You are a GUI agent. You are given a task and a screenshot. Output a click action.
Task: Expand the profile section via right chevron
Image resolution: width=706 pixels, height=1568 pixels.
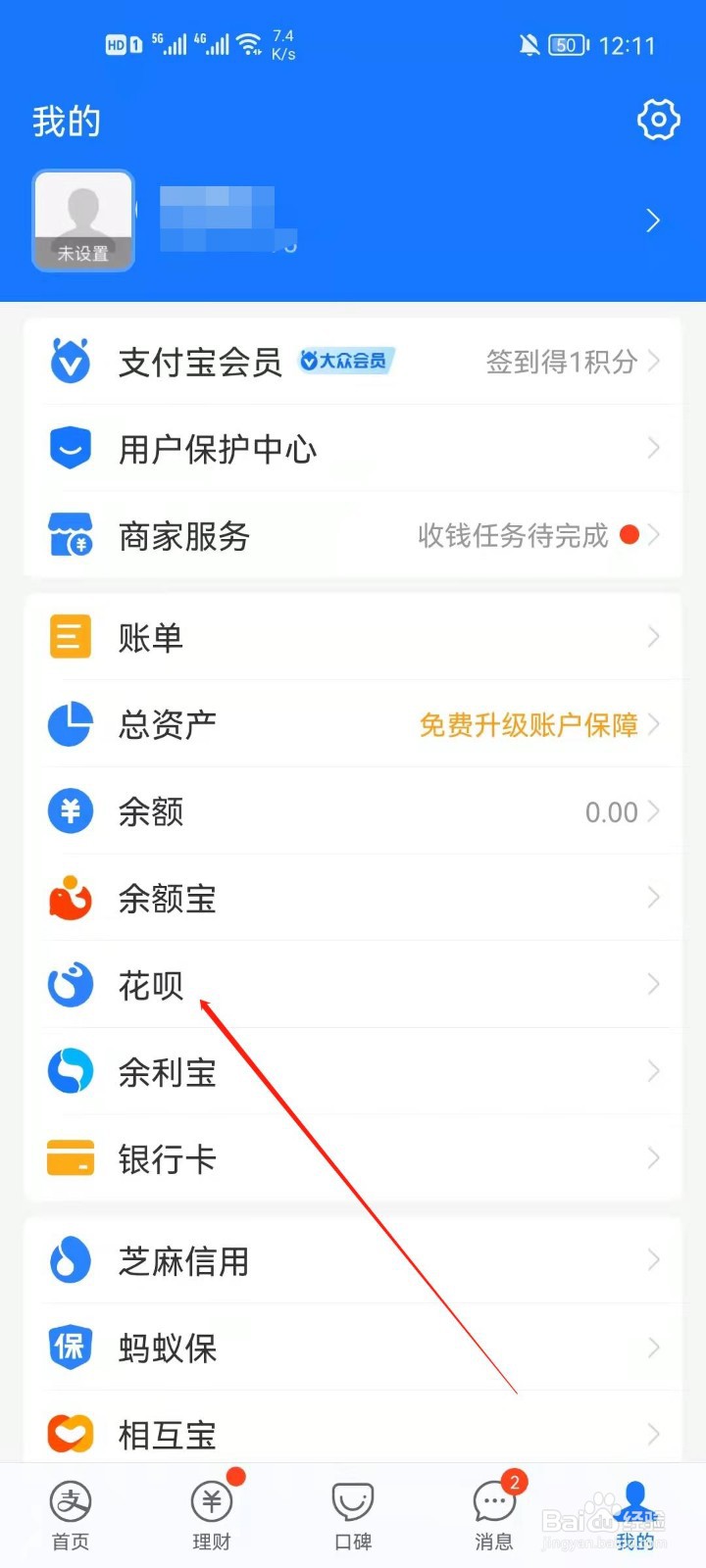653,220
